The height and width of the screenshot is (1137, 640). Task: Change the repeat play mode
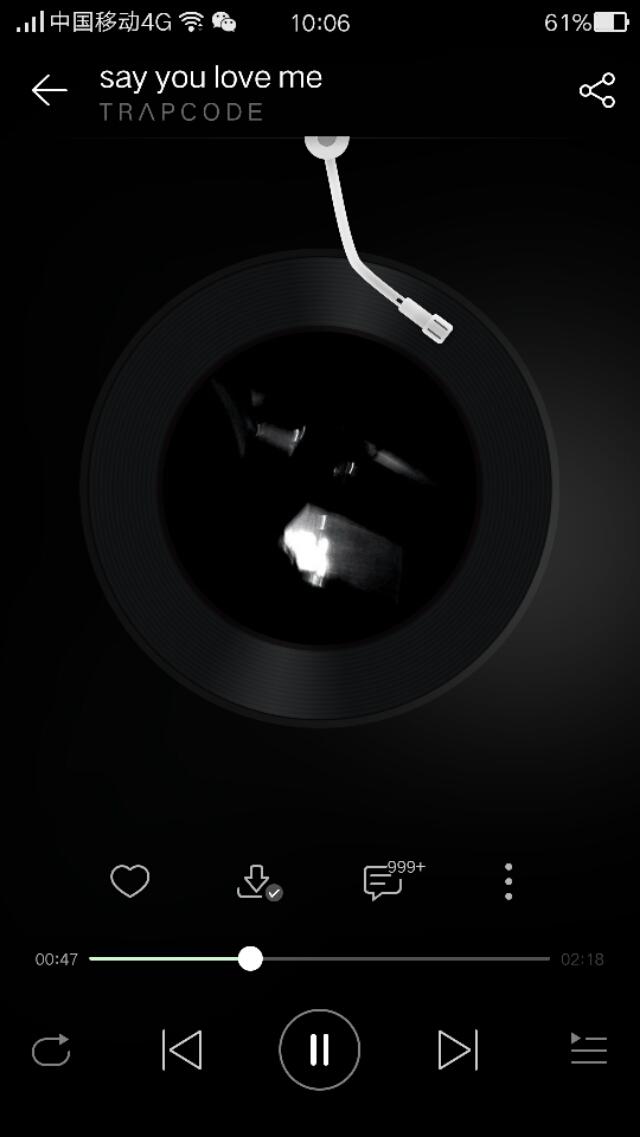click(51, 1050)
